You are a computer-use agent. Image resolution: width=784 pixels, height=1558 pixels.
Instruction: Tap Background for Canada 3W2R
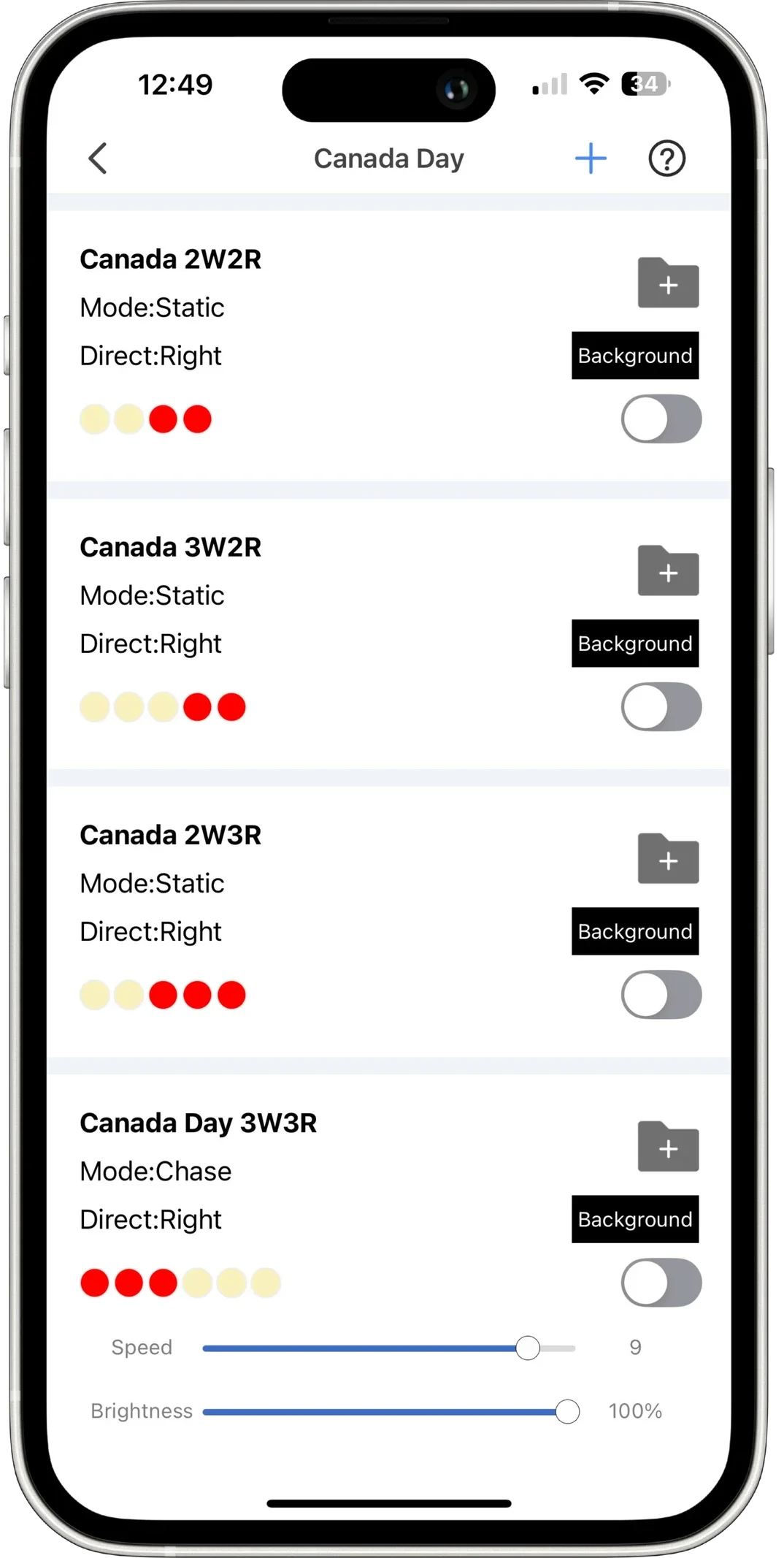pyautogui.click(x=634, y=644)
